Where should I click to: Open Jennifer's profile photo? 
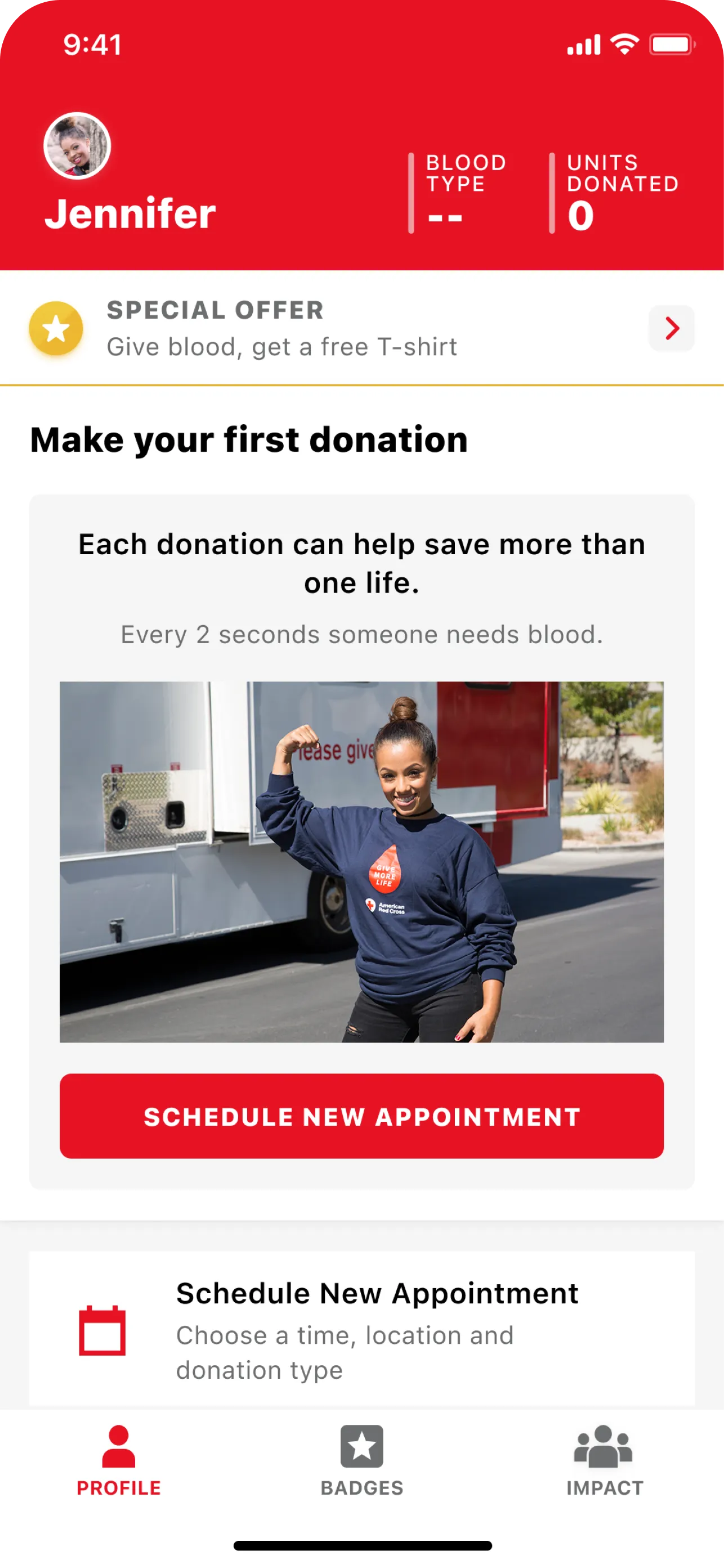pos(77,146)
